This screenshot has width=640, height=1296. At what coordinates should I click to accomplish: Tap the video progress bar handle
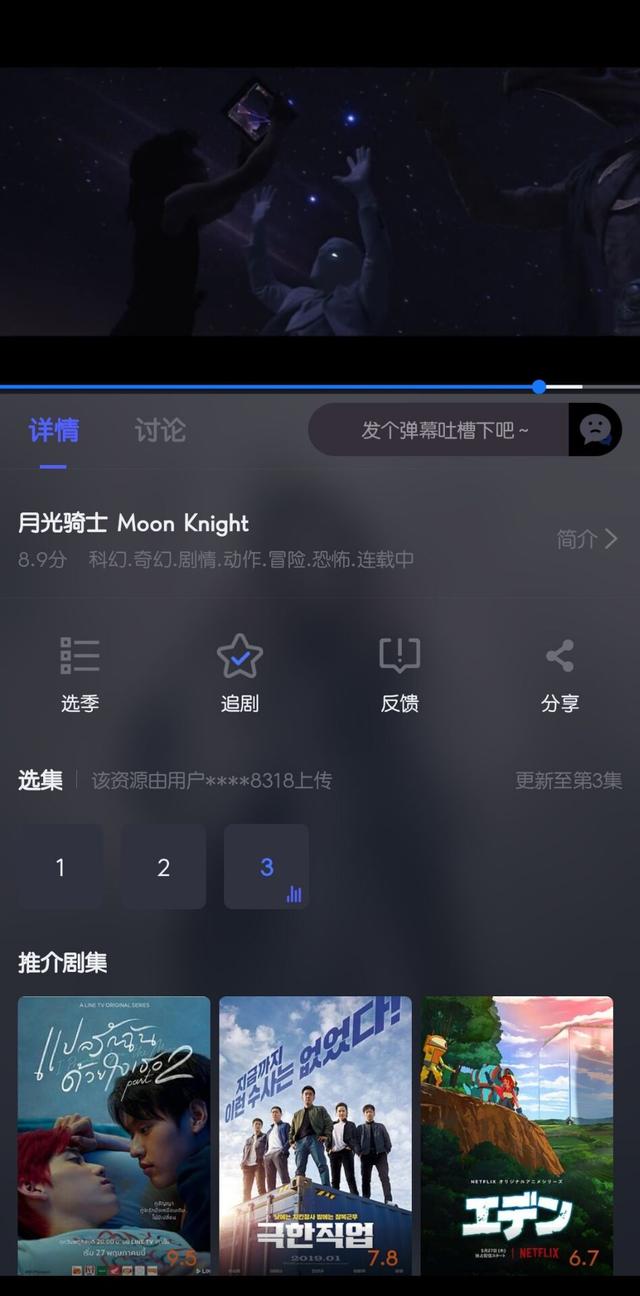click(x=539, y=387)
